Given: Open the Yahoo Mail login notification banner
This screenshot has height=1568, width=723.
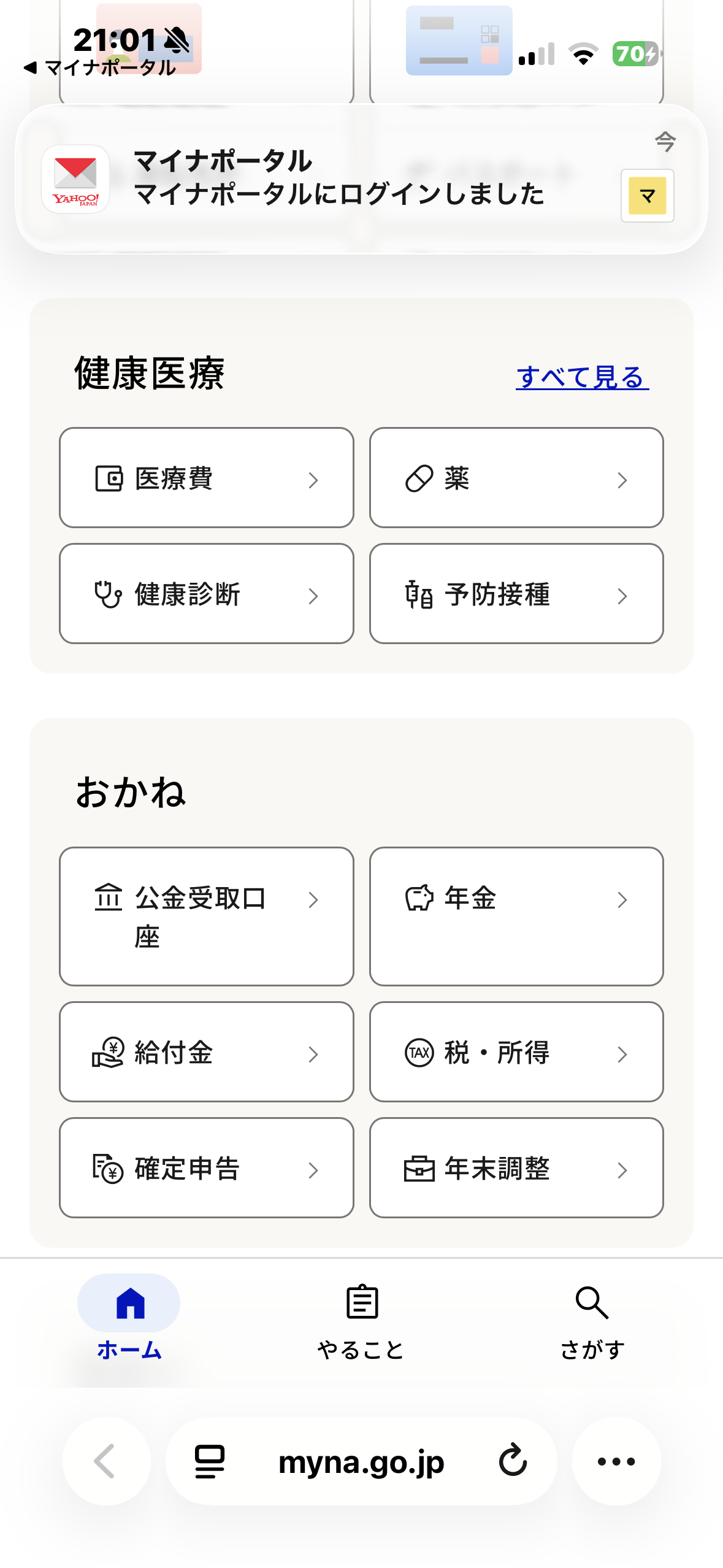Looking at the screenshot, I should click(x=361, y=179).
